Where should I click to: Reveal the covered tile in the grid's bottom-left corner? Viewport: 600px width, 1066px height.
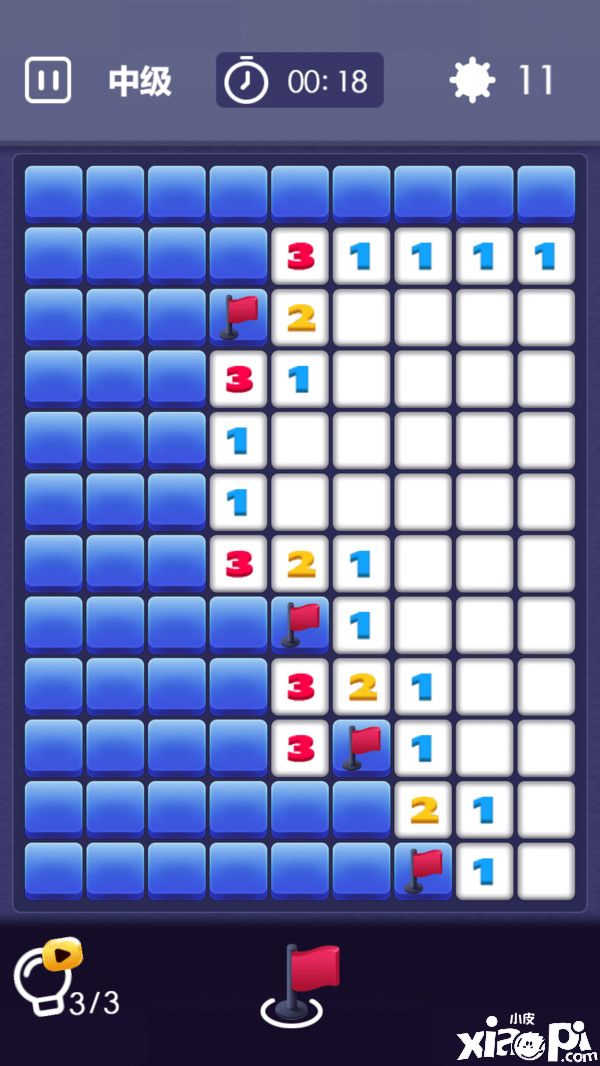[x=53, y=870]
